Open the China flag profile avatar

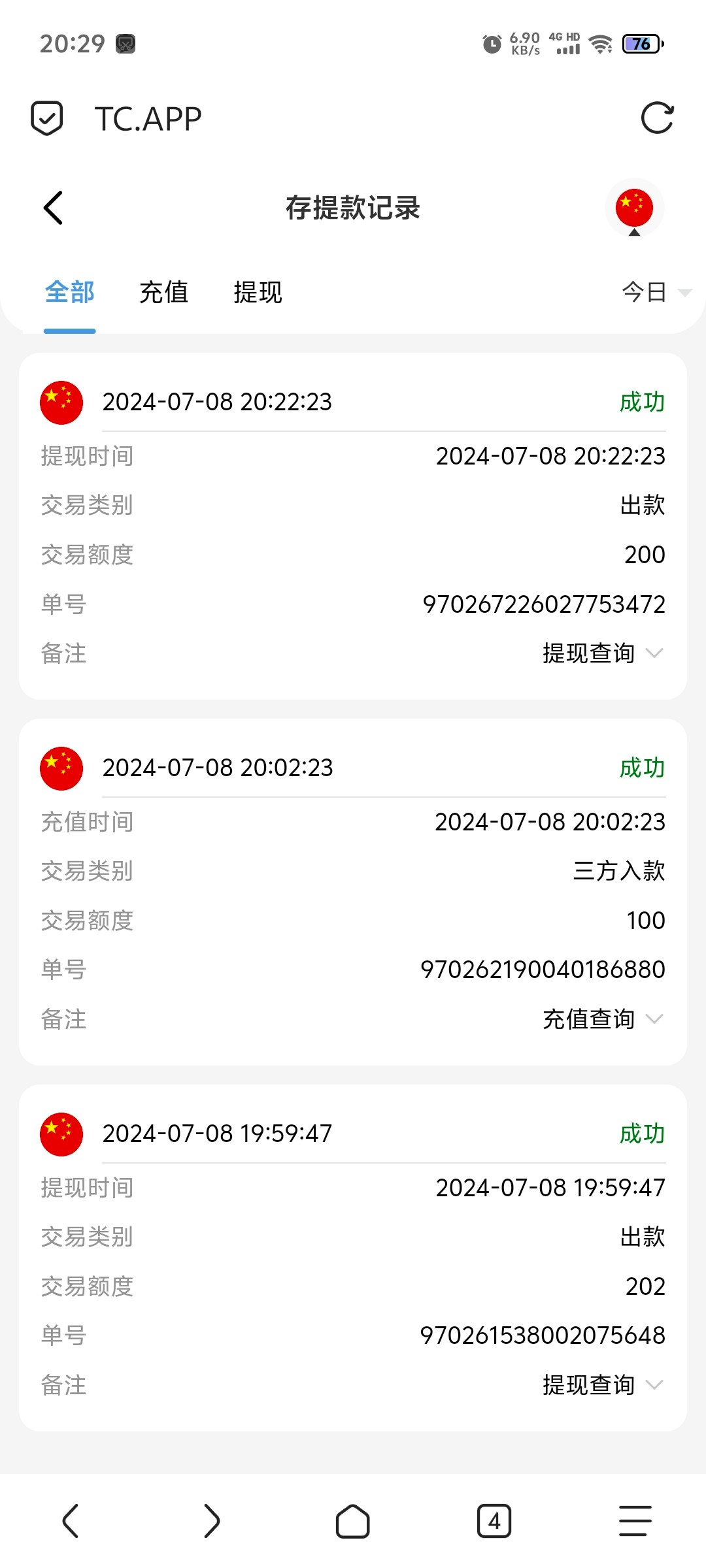coord(633,208)
